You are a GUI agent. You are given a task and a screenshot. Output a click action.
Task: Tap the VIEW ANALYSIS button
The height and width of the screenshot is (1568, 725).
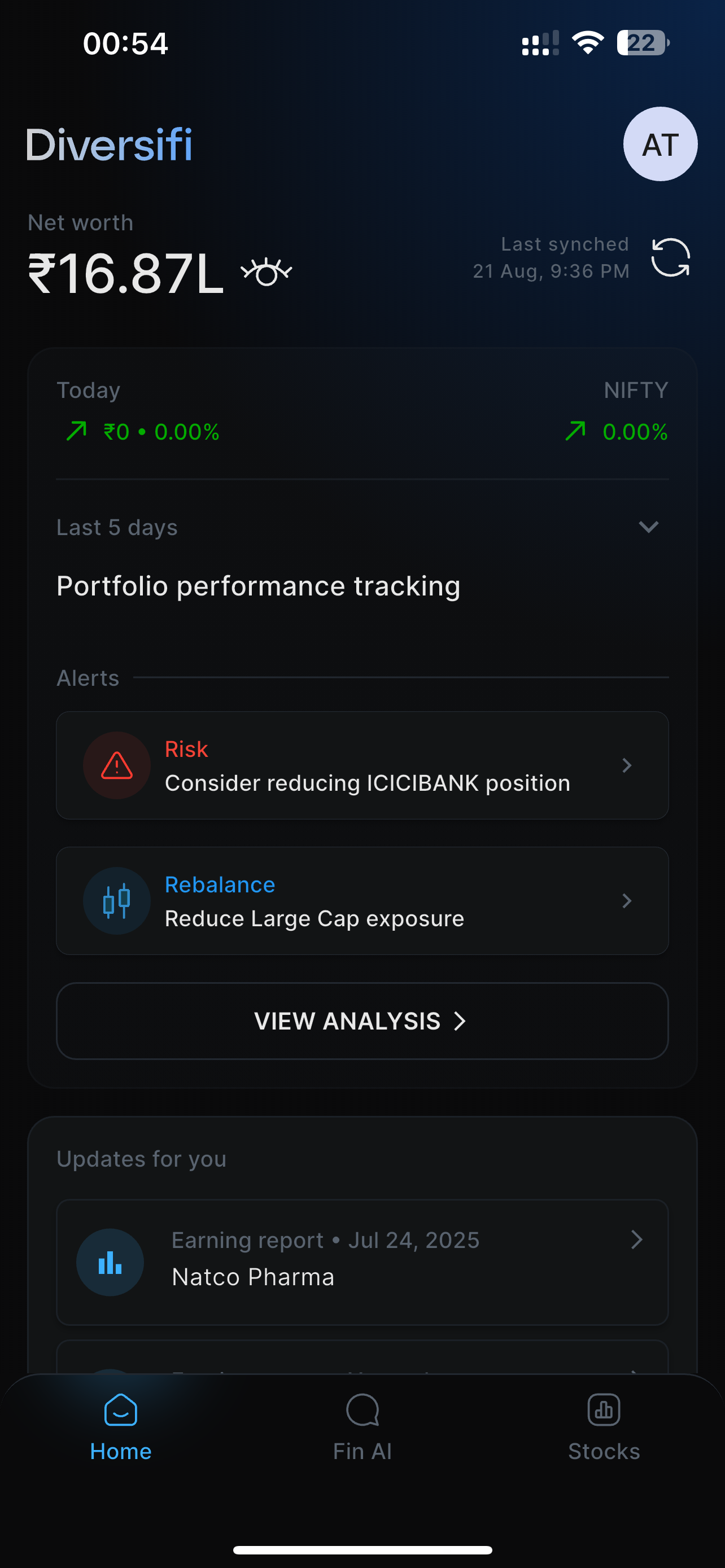point(362,1021)
